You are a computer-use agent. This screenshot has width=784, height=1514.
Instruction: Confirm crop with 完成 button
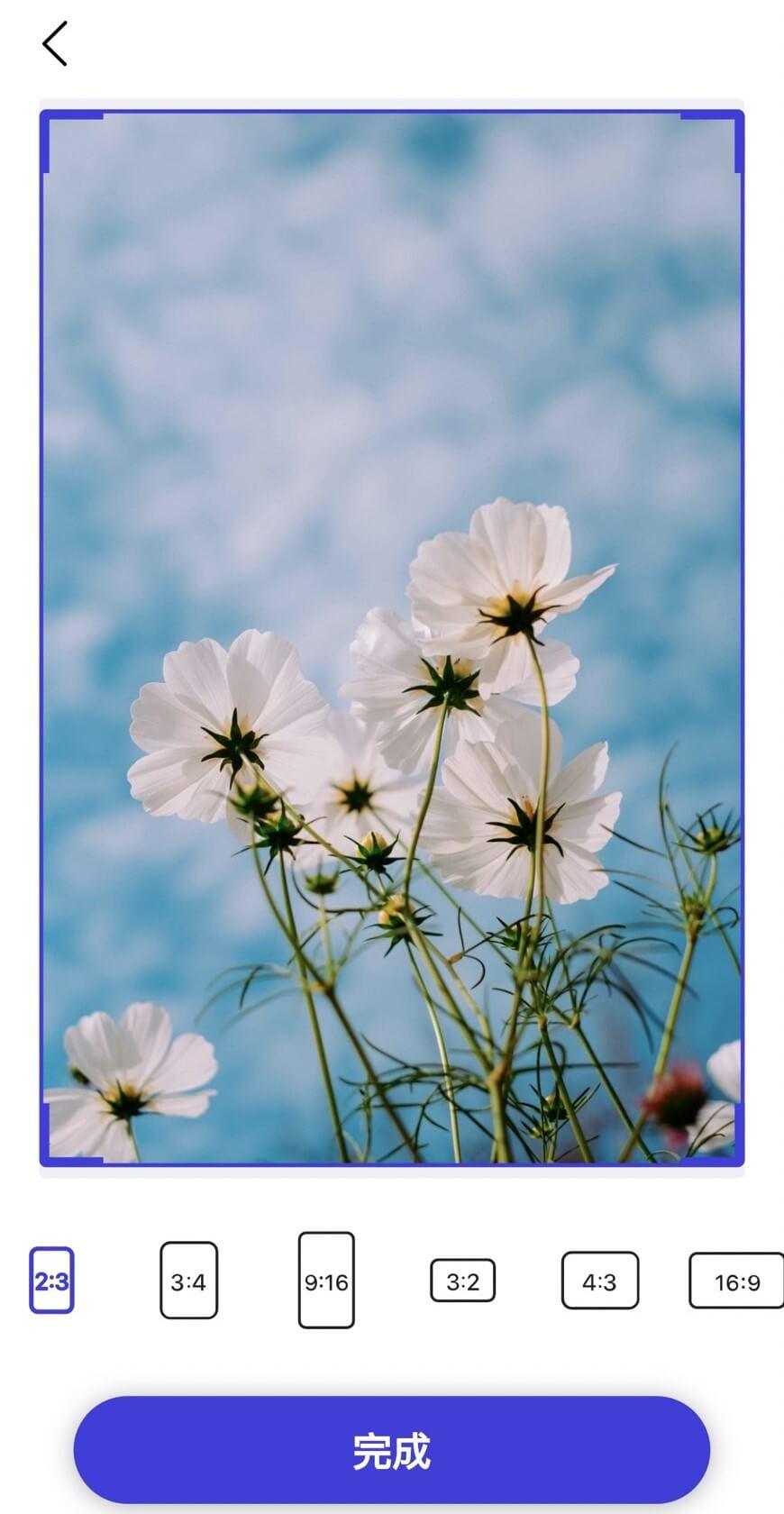pos(391,1450)
